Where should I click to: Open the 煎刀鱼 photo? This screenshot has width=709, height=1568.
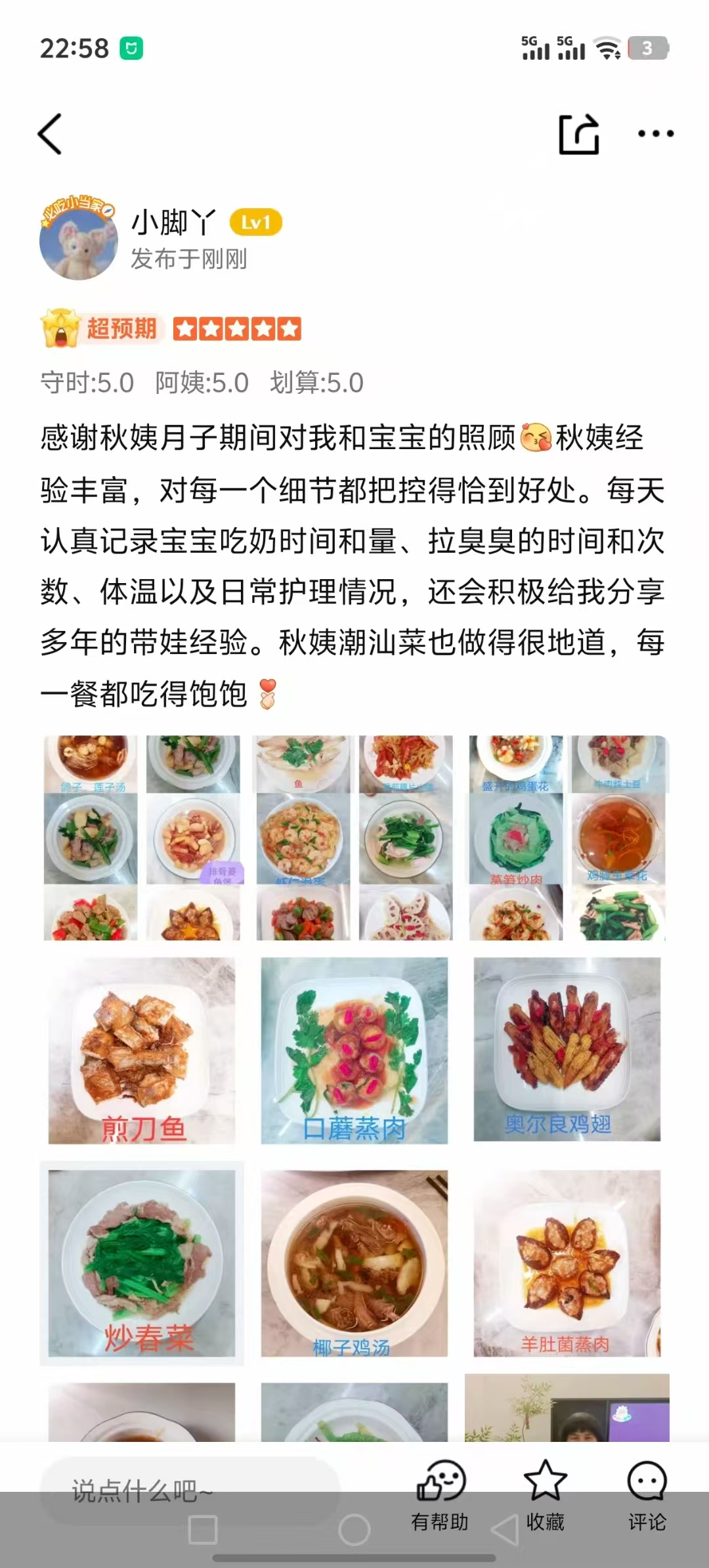pos(142,1051)
